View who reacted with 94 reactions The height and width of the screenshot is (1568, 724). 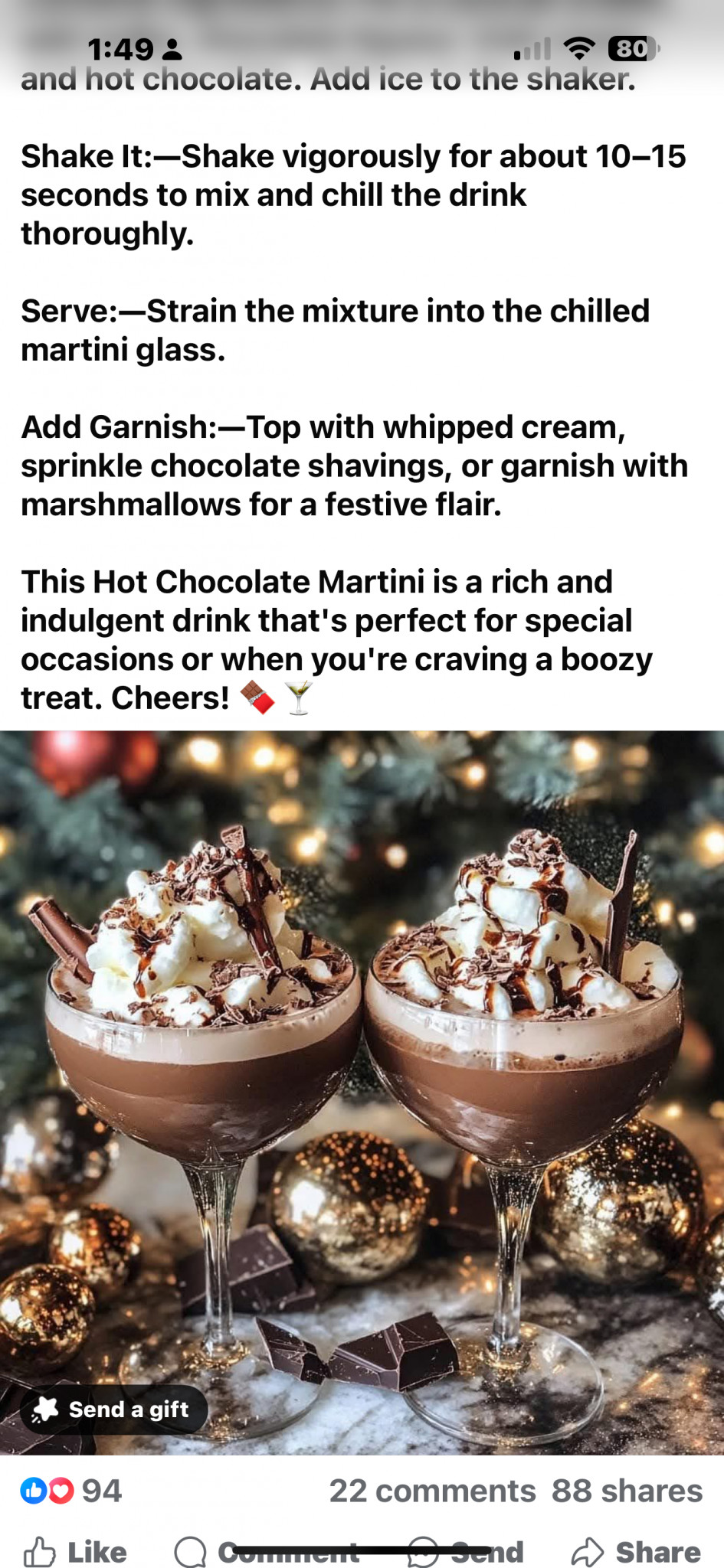(x=70, y=1491)
